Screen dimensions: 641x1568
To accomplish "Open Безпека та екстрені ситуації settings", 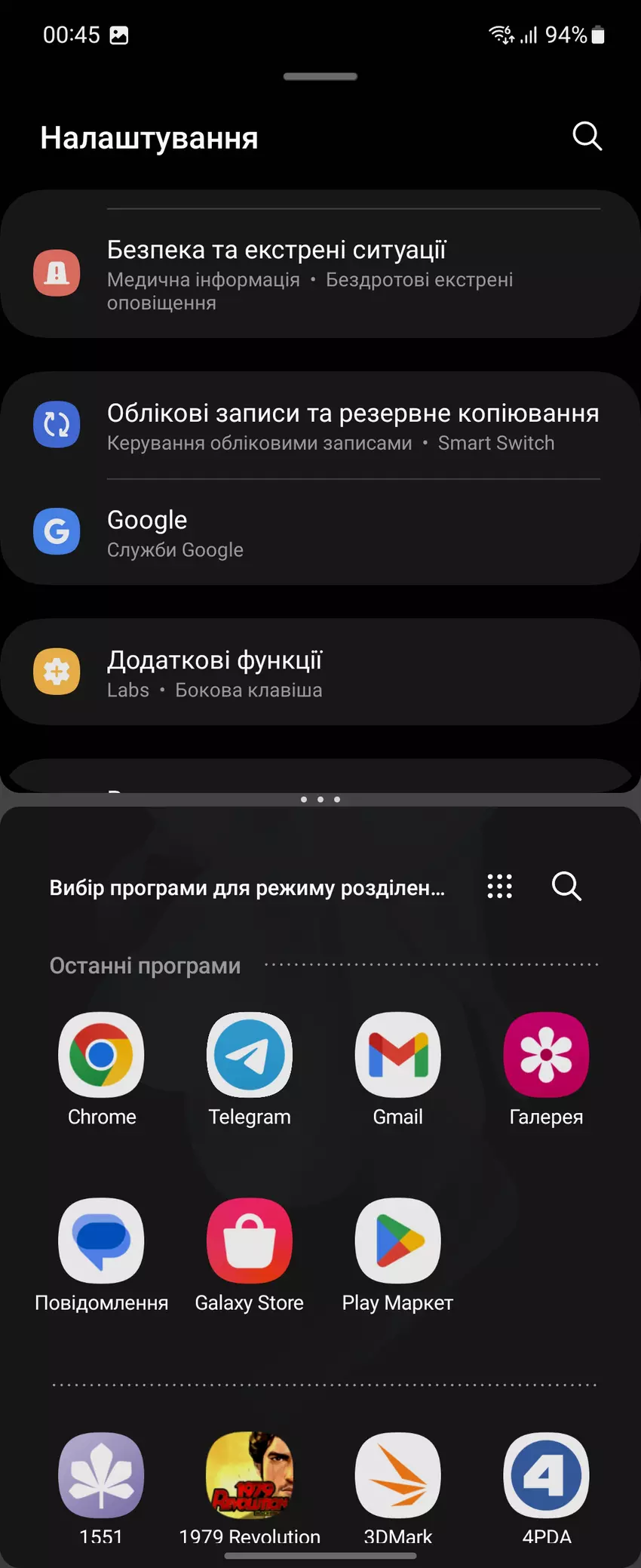I will [x=320, y=273].
